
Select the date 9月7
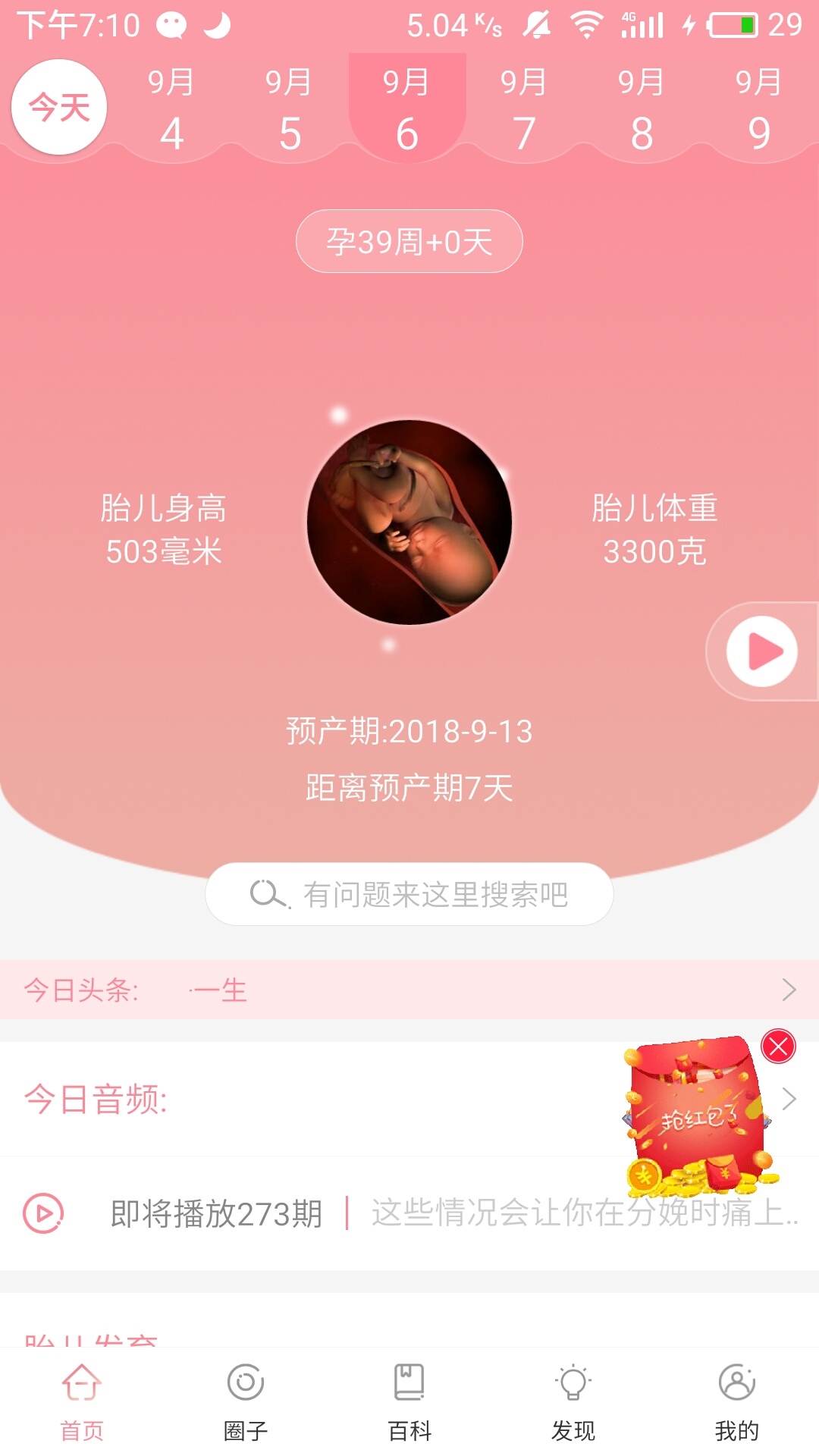pyautogui.click(x=524, y=108)
